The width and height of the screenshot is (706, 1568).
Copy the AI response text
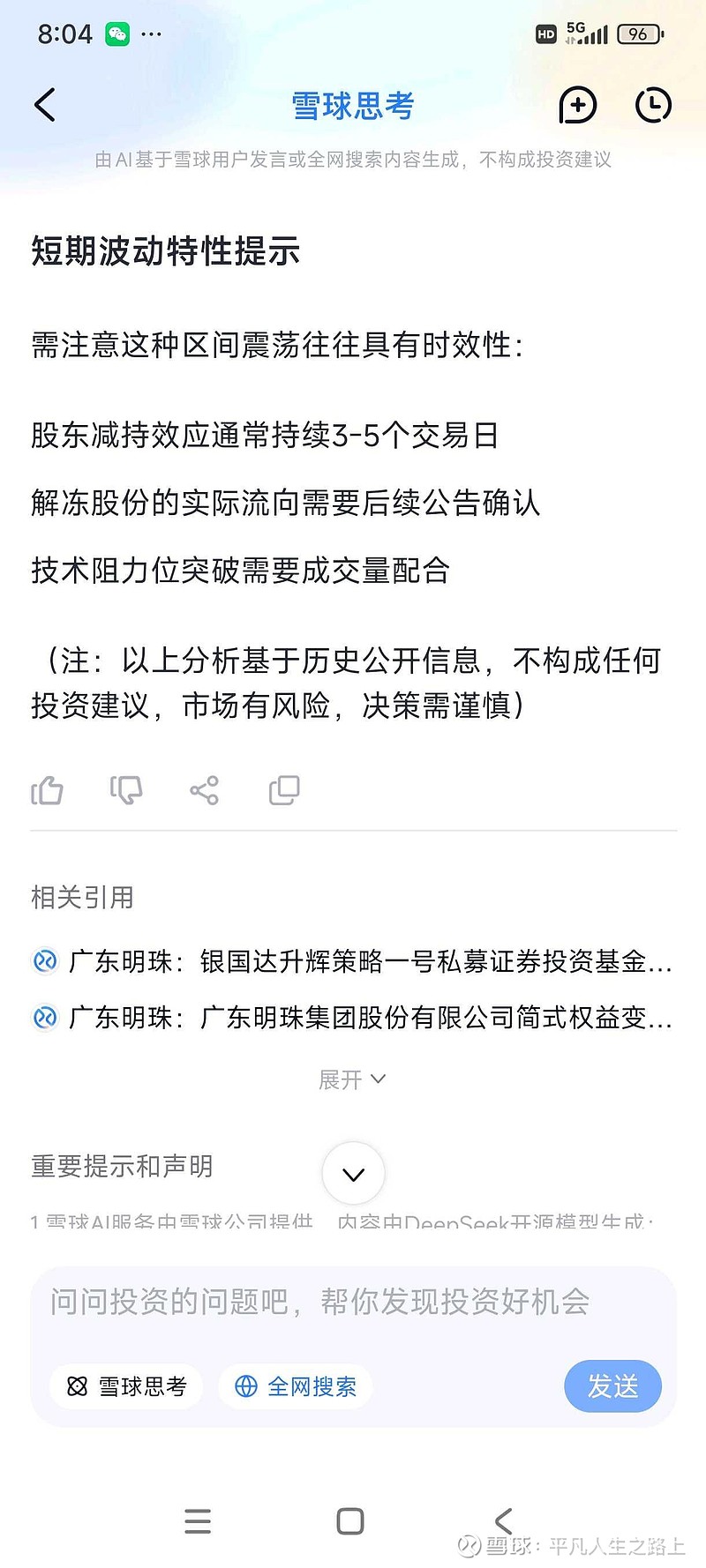(x=282, y=789)
